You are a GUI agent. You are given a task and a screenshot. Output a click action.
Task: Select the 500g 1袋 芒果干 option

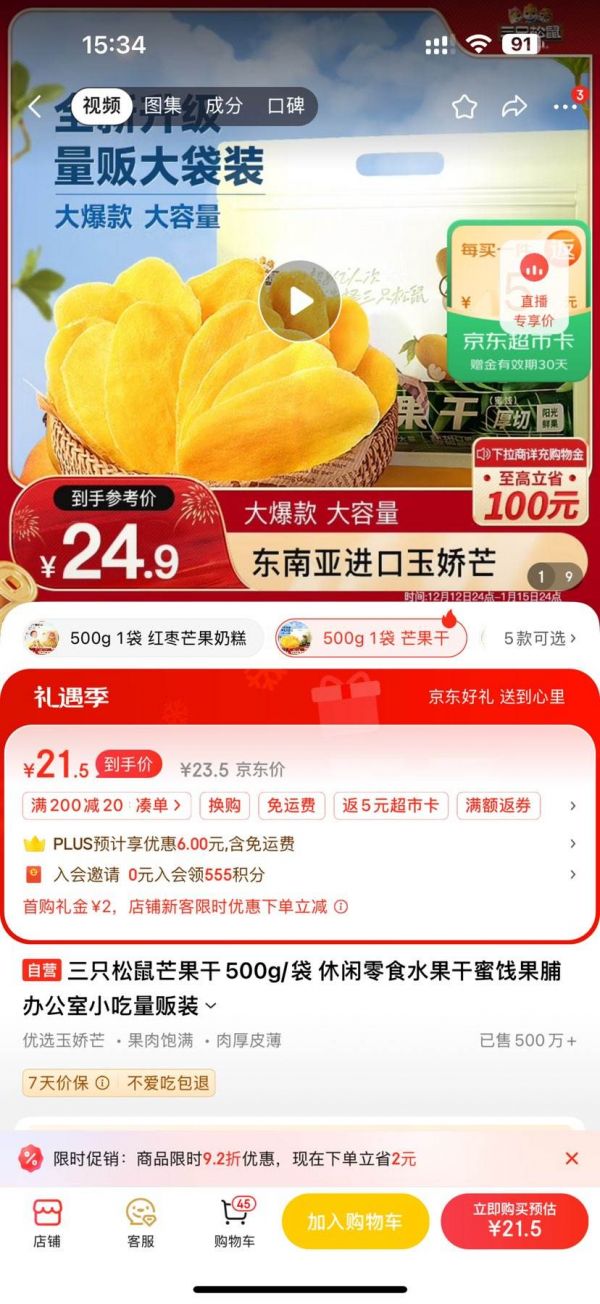point(371,638)
